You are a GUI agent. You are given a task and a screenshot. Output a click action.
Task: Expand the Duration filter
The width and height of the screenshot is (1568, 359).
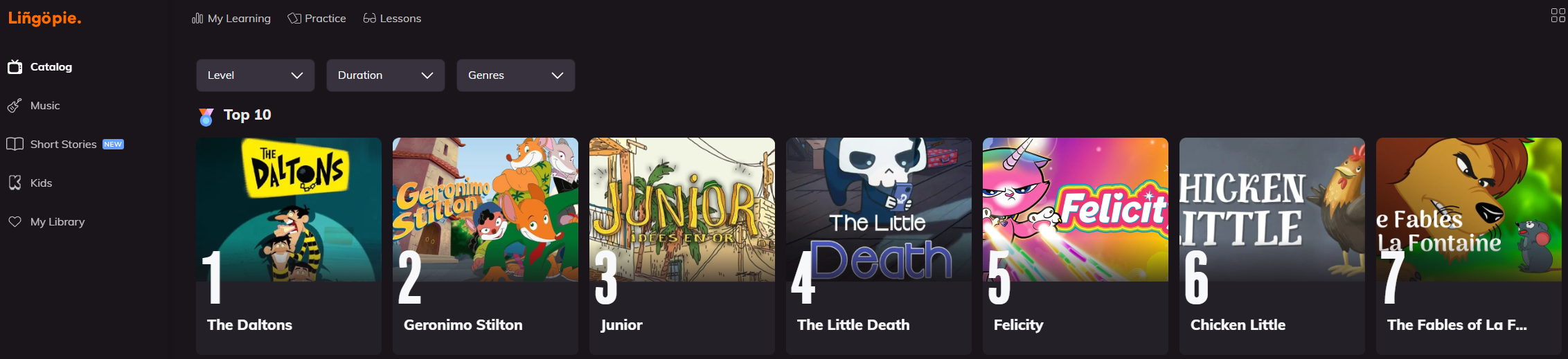(x=385, y=75)
